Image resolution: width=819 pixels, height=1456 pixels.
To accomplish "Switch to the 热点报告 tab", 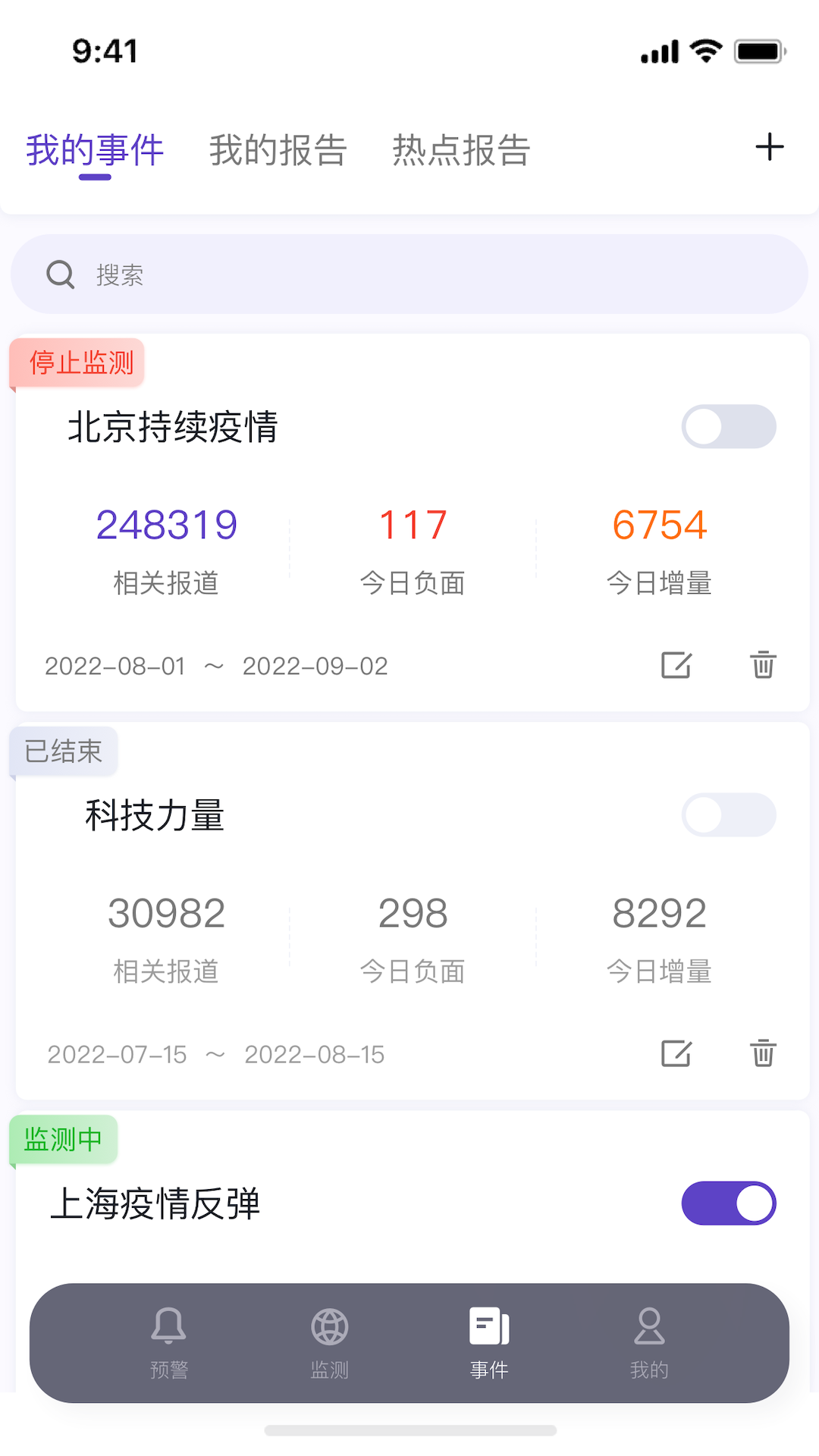I will (x=461, y=150).
